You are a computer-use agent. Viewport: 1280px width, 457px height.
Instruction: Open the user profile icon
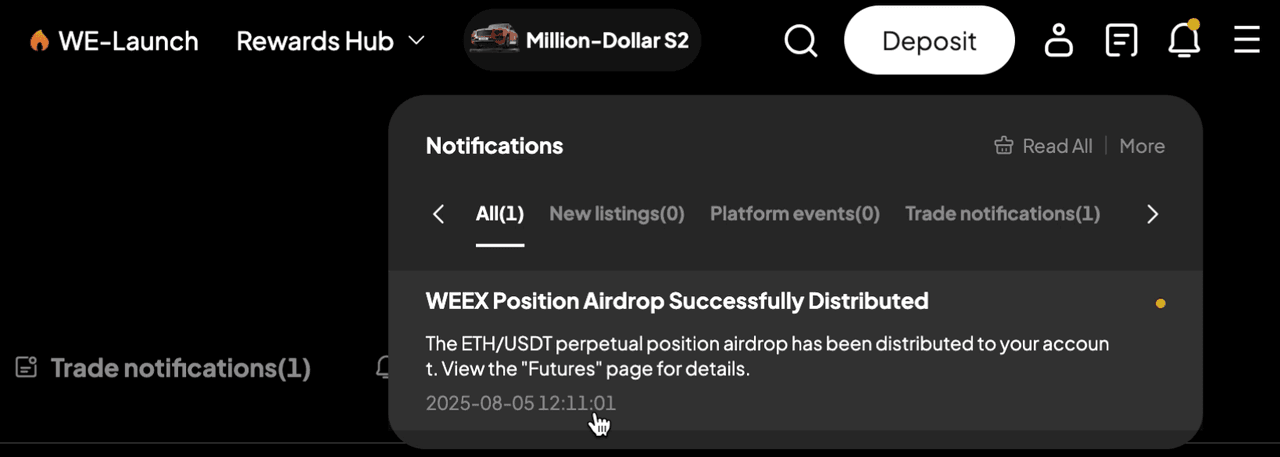tap(1058, 41)
